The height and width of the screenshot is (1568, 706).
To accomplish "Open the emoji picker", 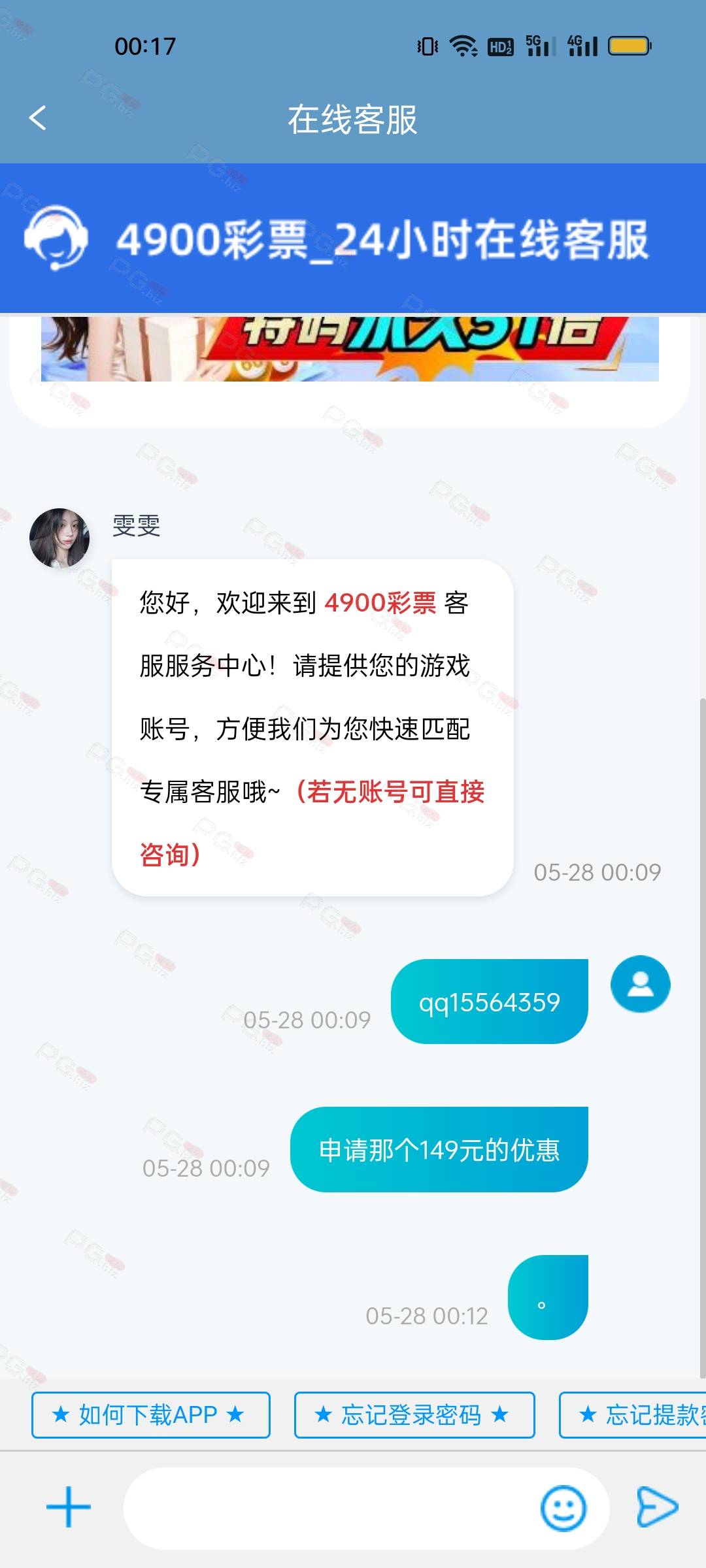I will pos(563,1509).
